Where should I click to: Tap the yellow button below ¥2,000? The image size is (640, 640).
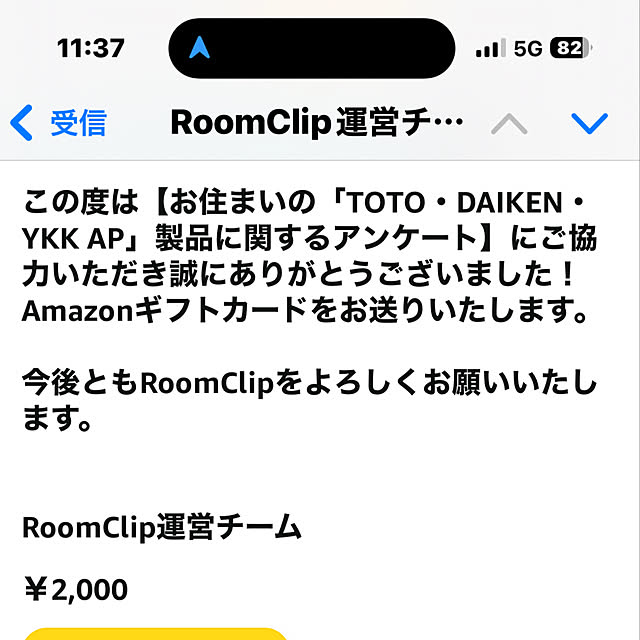pyautogui.click(x=155, y=633)
